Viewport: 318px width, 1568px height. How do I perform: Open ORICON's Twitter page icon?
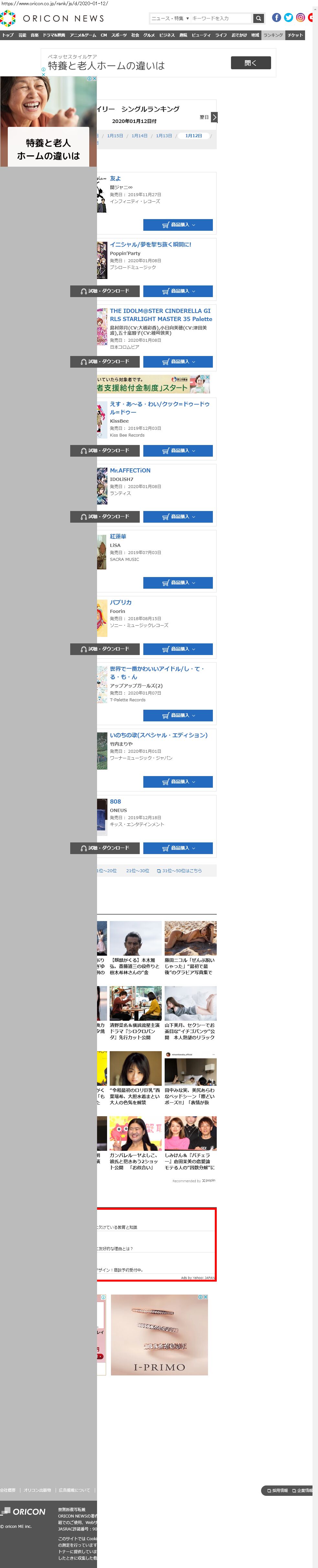click(288, 18)
